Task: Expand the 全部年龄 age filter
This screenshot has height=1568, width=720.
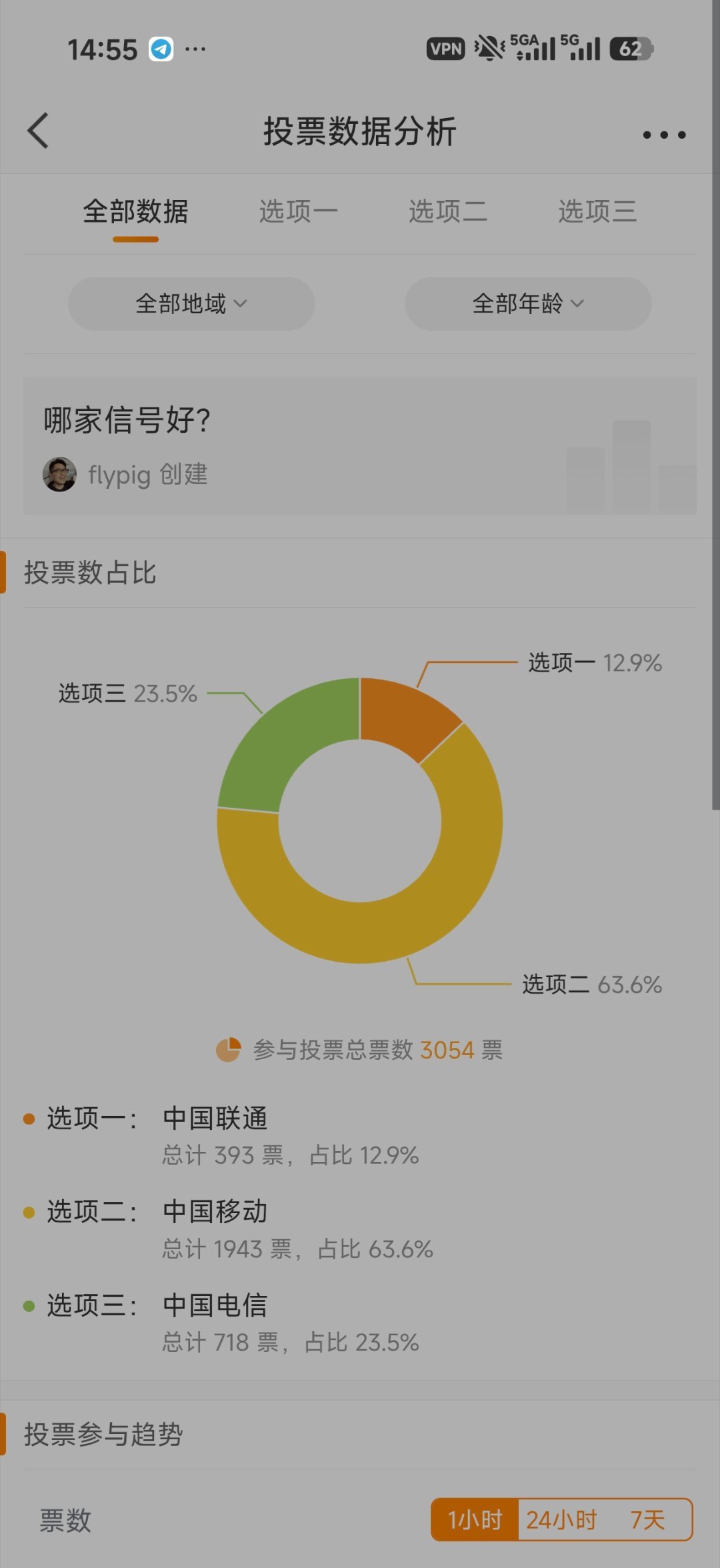Action: coord(527,303)
